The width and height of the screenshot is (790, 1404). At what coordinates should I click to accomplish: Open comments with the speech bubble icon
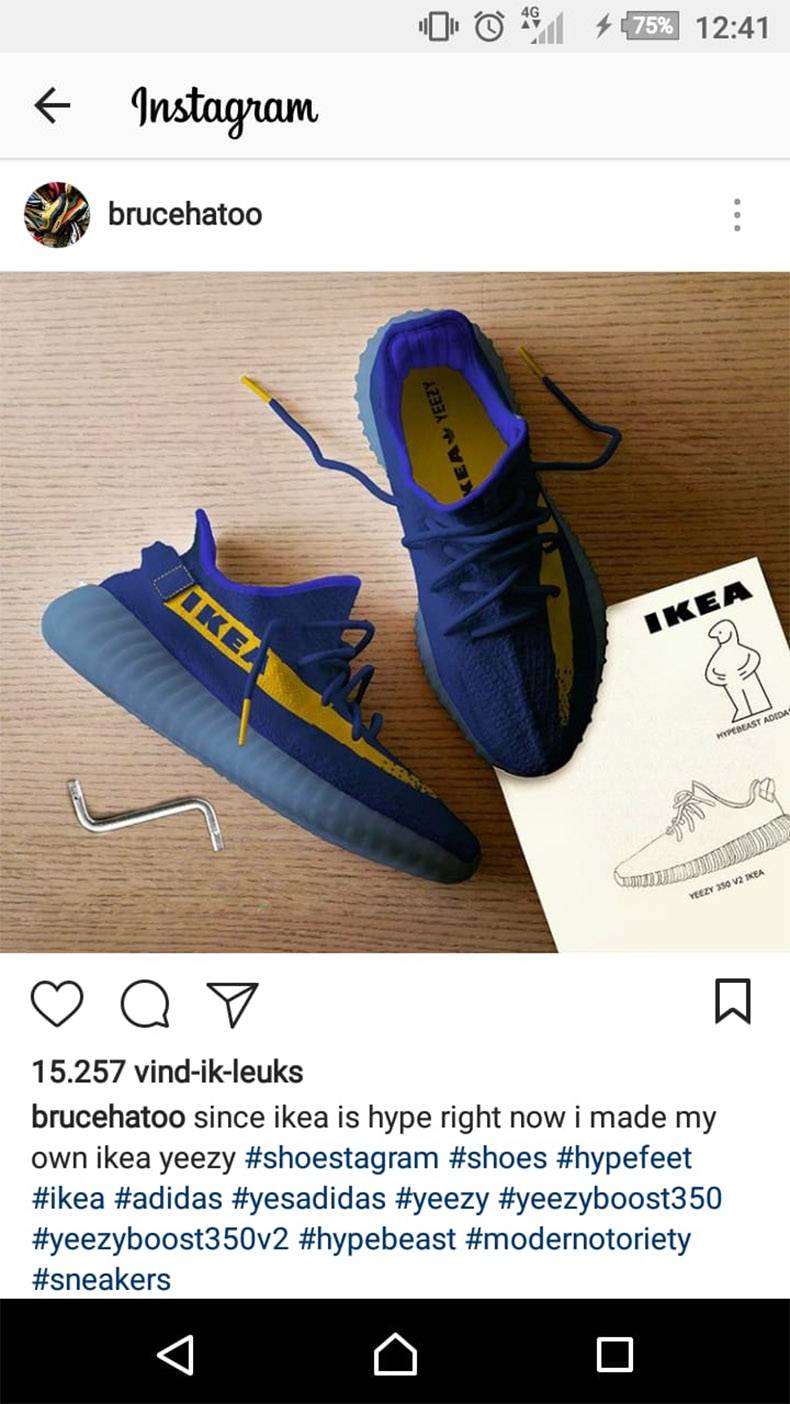coord(145,1002)
